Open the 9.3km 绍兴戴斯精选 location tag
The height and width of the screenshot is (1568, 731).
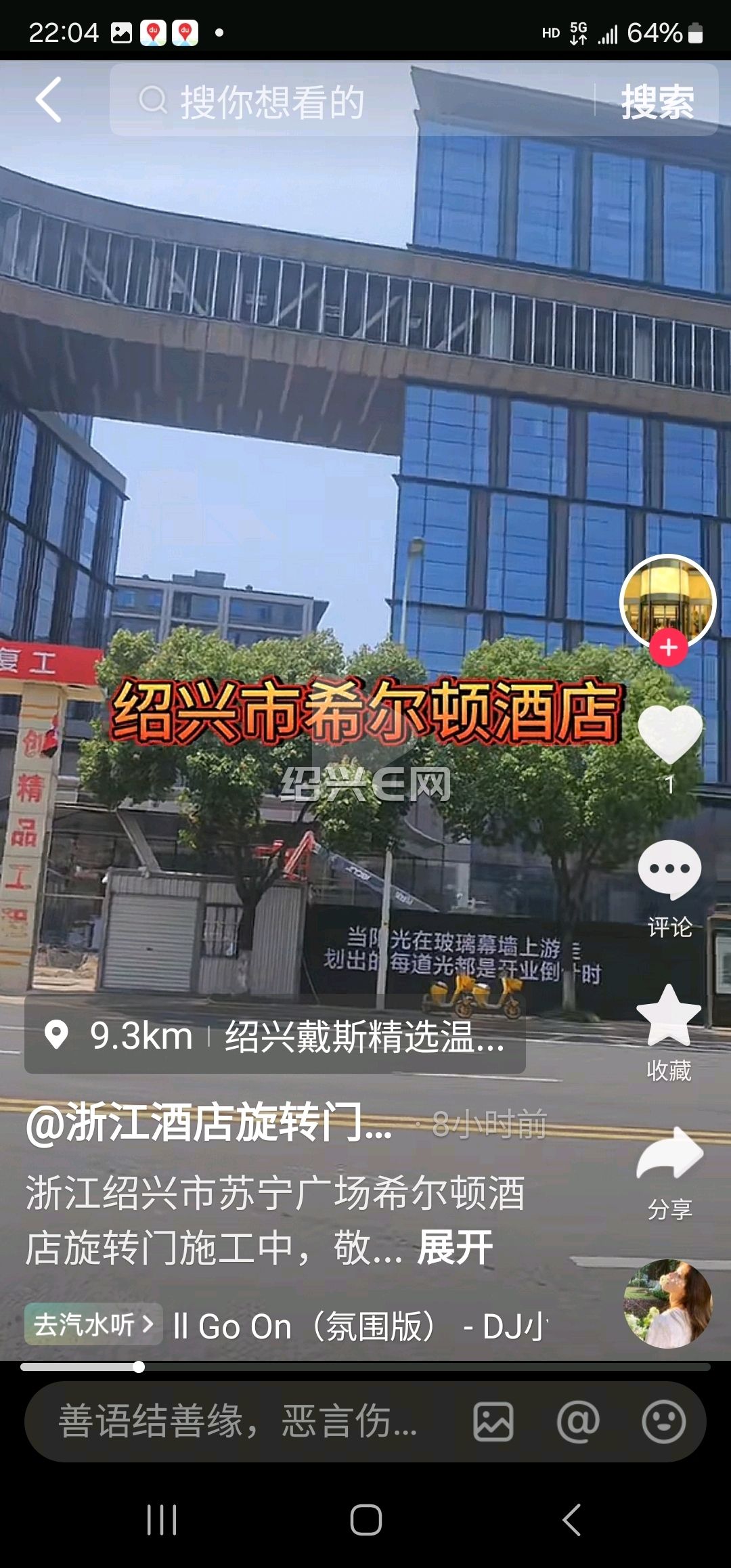(x=275, y=1036)
